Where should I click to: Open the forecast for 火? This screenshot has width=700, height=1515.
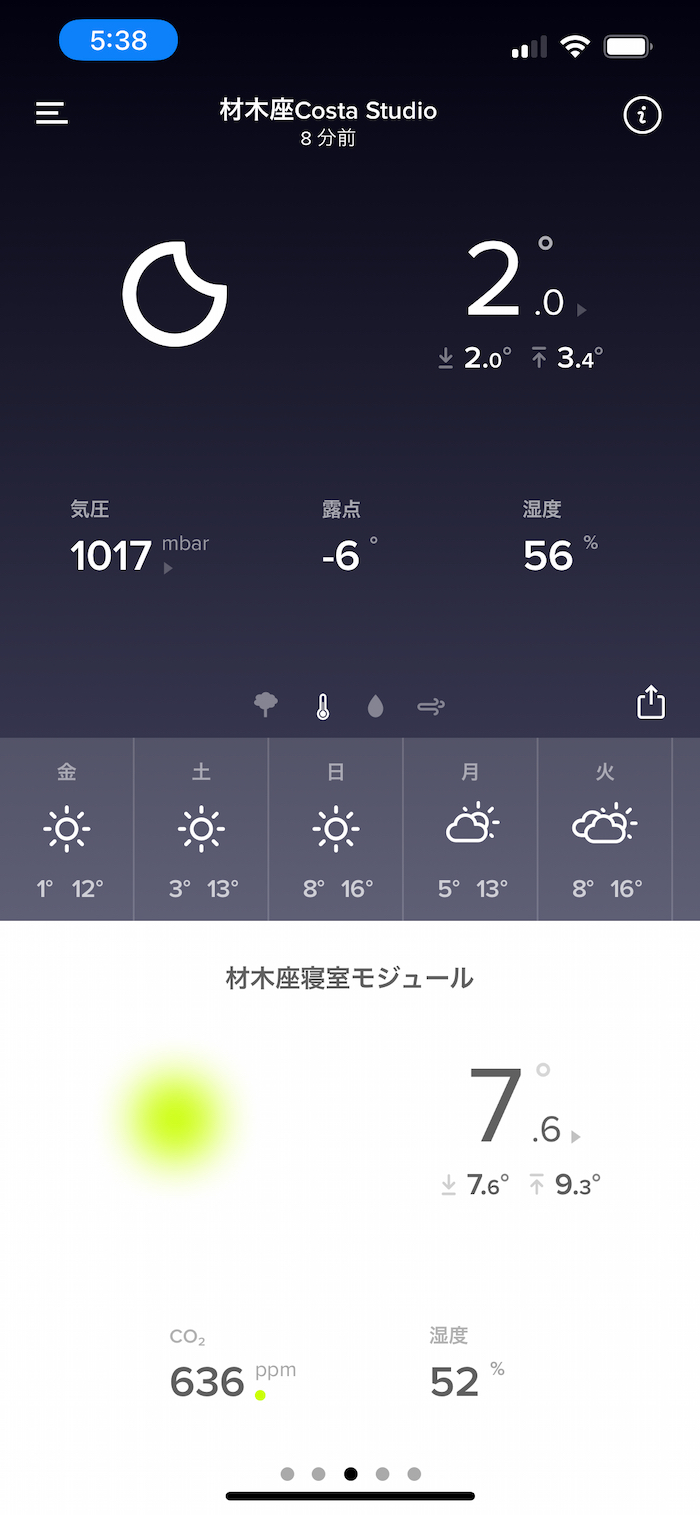pyautogui.click(x=605, y=830)
